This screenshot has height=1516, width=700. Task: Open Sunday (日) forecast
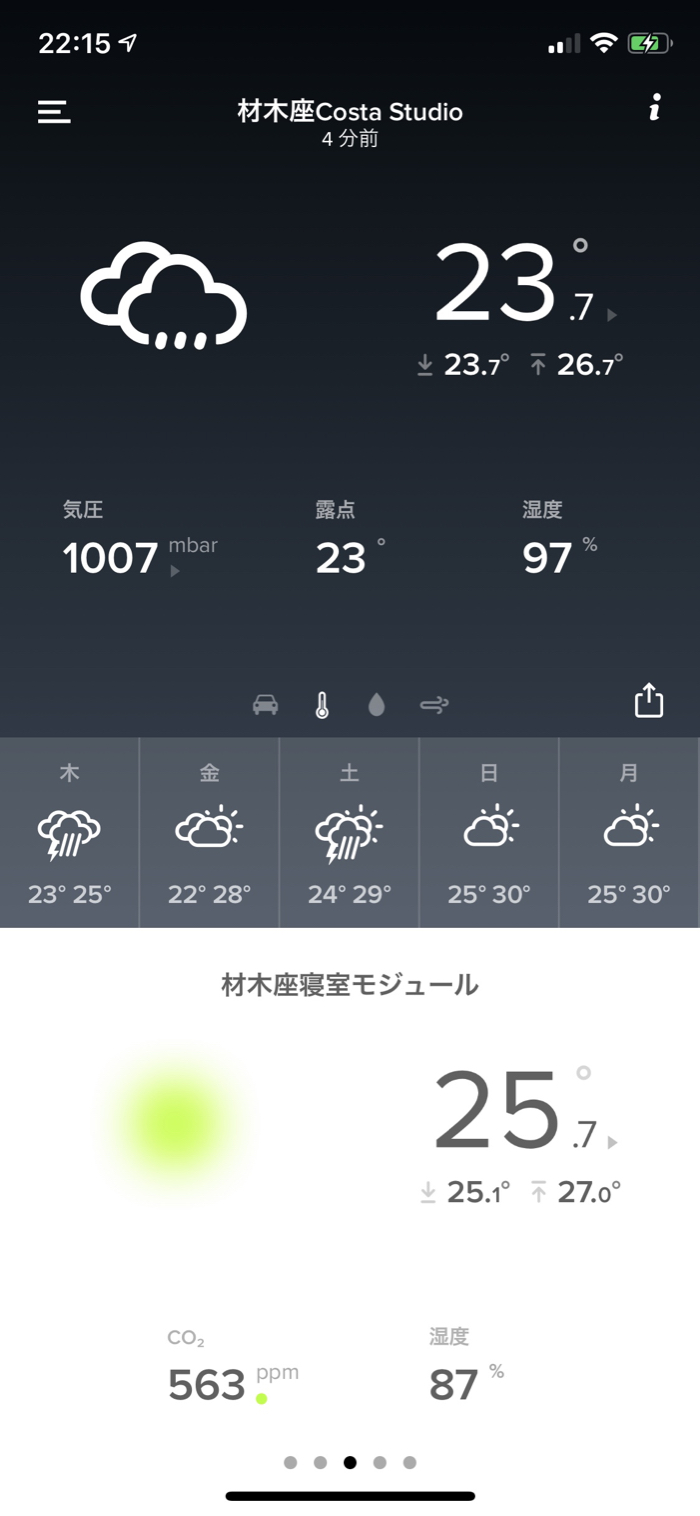pos(489,832)
